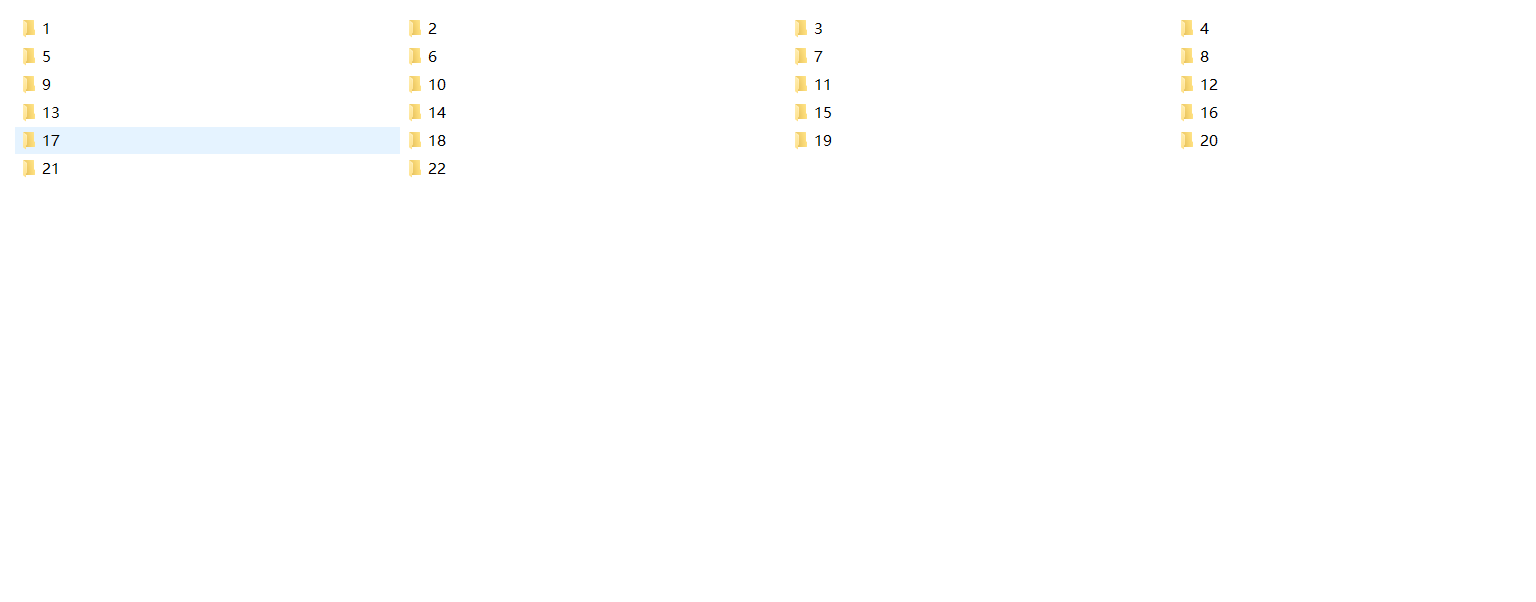Tap folder 8
Screen dimensions: 1536x602
click(1203, 57)
